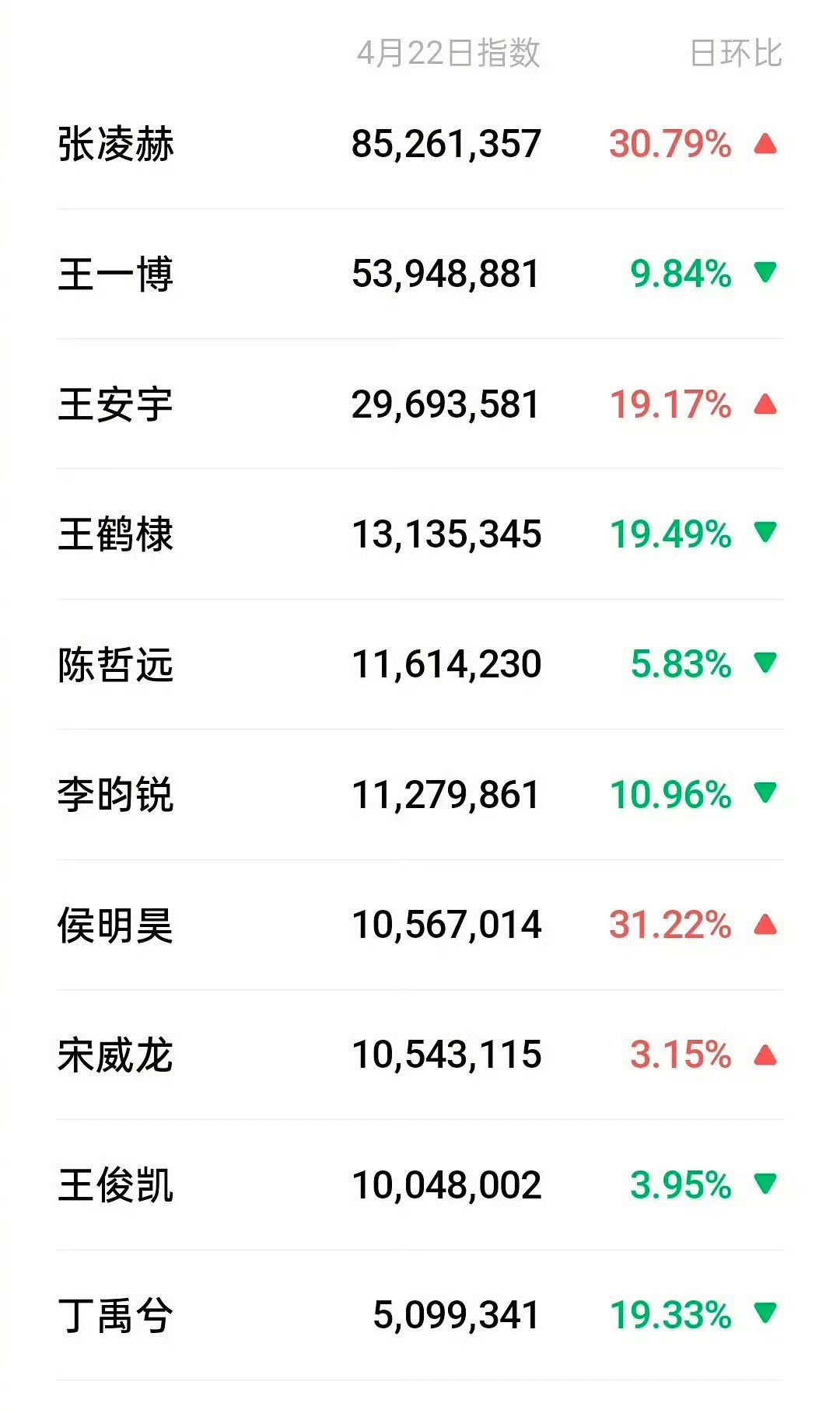The image size is (840, 1410).
Task: Expand the row for 侯明昊
Action: (x=420, y=925)
